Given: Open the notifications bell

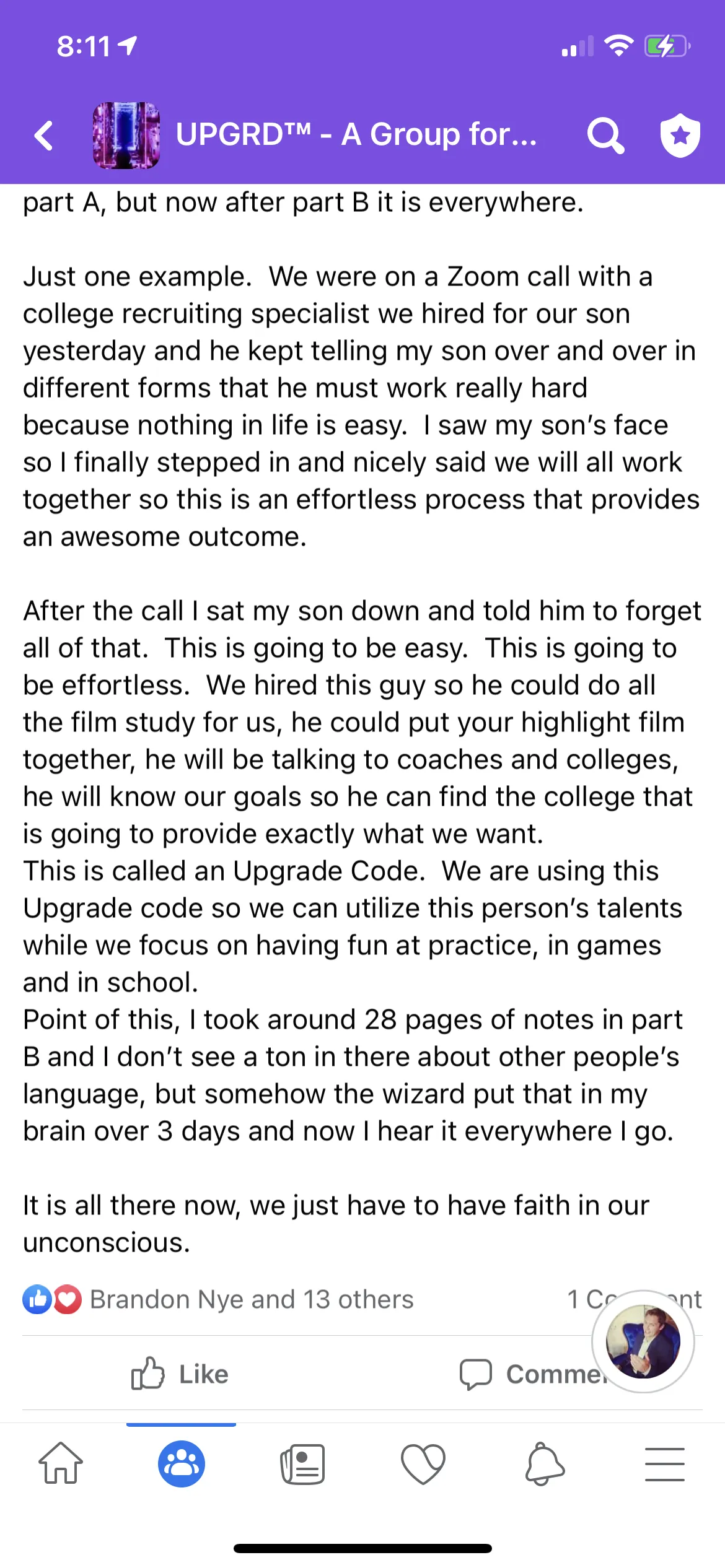Looking at the screenshot, I should coord(545,1464).
